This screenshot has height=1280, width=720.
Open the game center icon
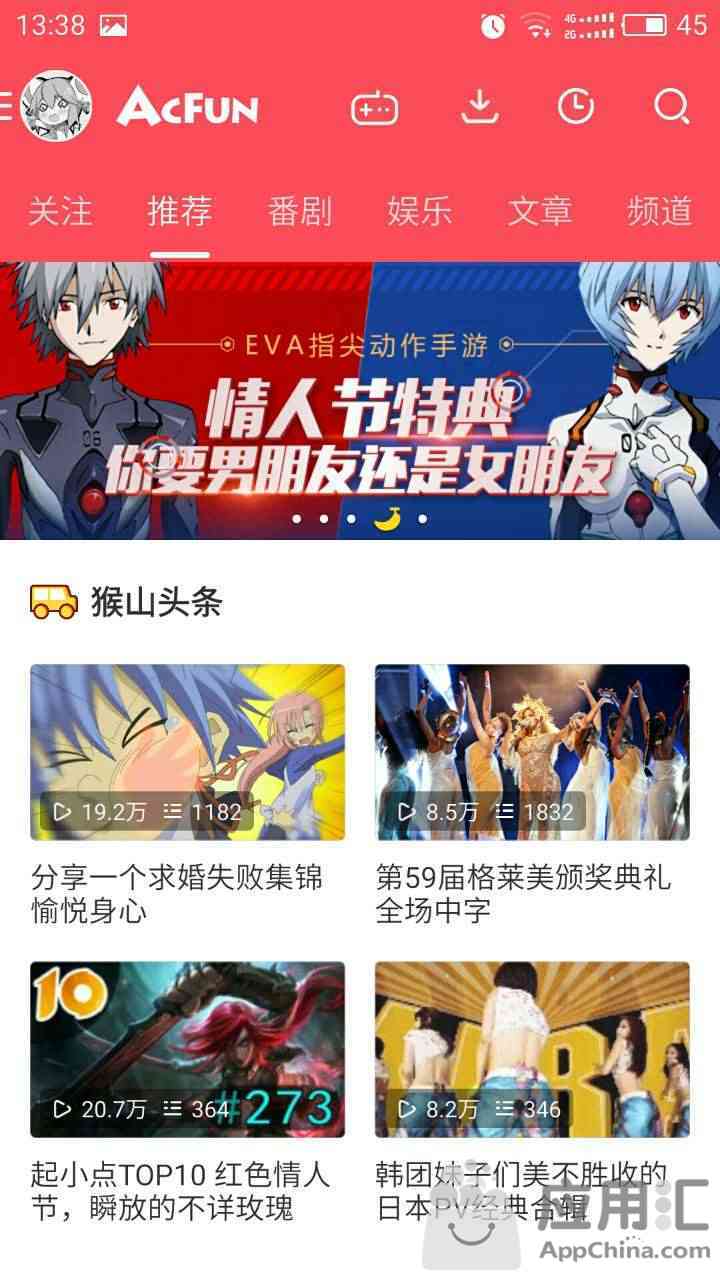(374, 108)
